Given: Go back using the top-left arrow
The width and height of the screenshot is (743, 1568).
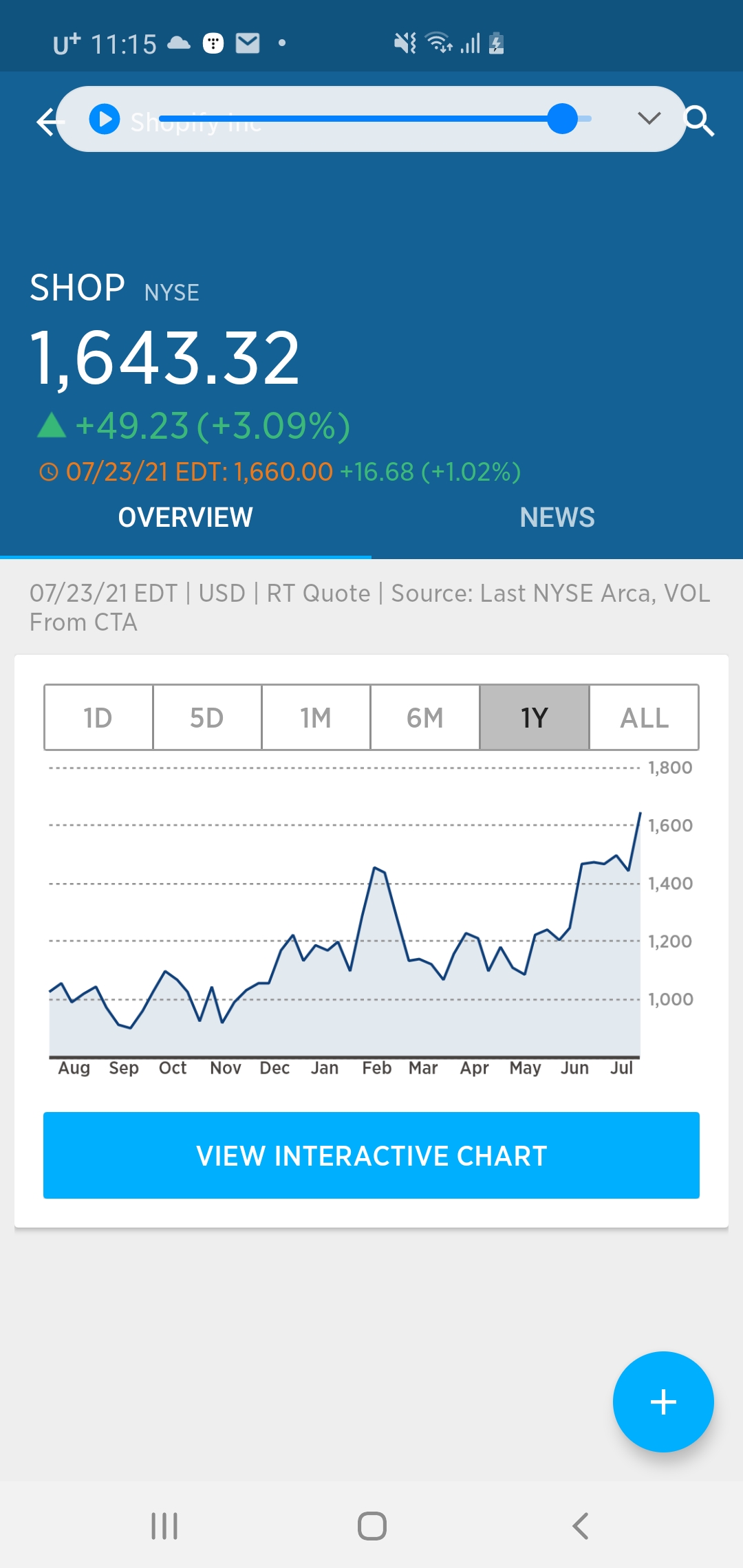Looking at the screenshot, I should click(50, 122).
